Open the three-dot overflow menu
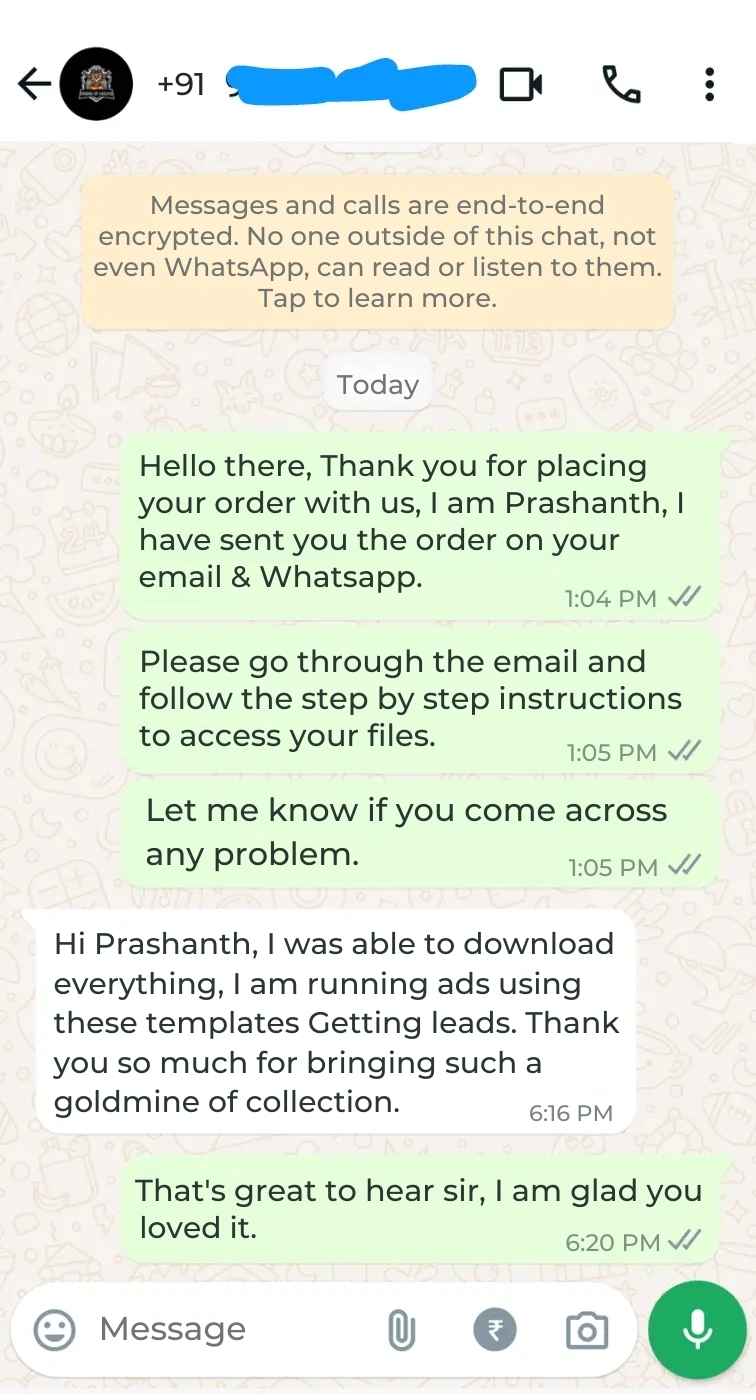 709,85
